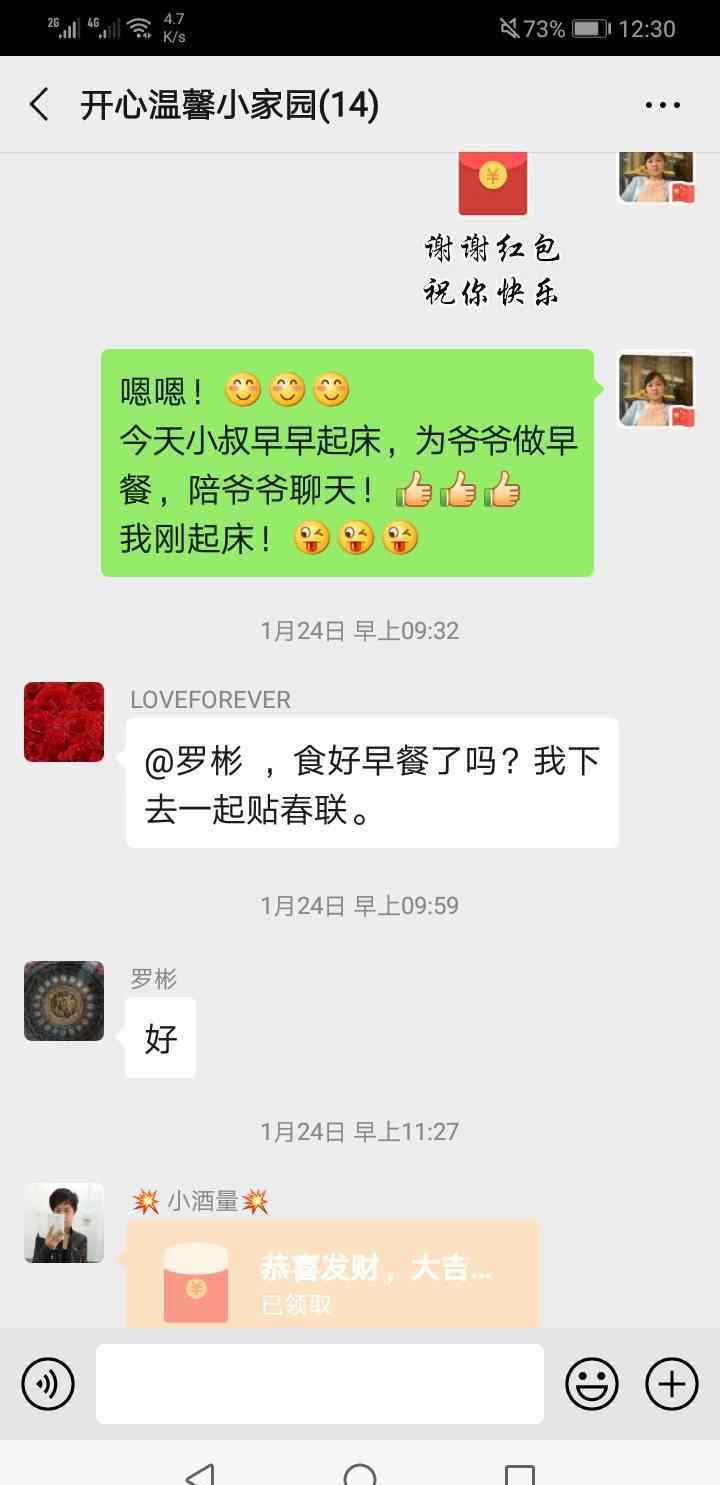Open the plus attachments menu
This screenshot has height=1485, width=720.
pyautogui.click(x=671, y=1384)
